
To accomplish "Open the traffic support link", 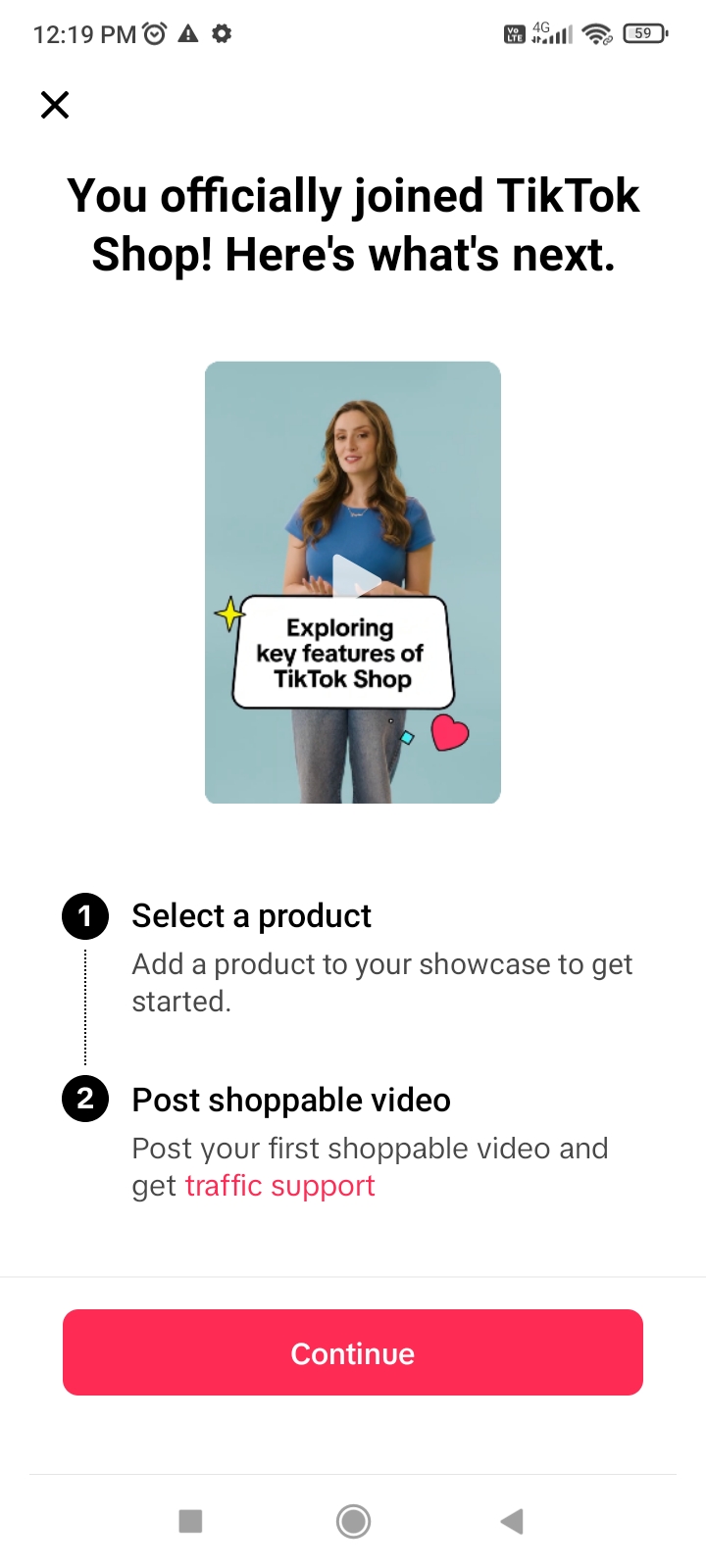I will 279,1186.
